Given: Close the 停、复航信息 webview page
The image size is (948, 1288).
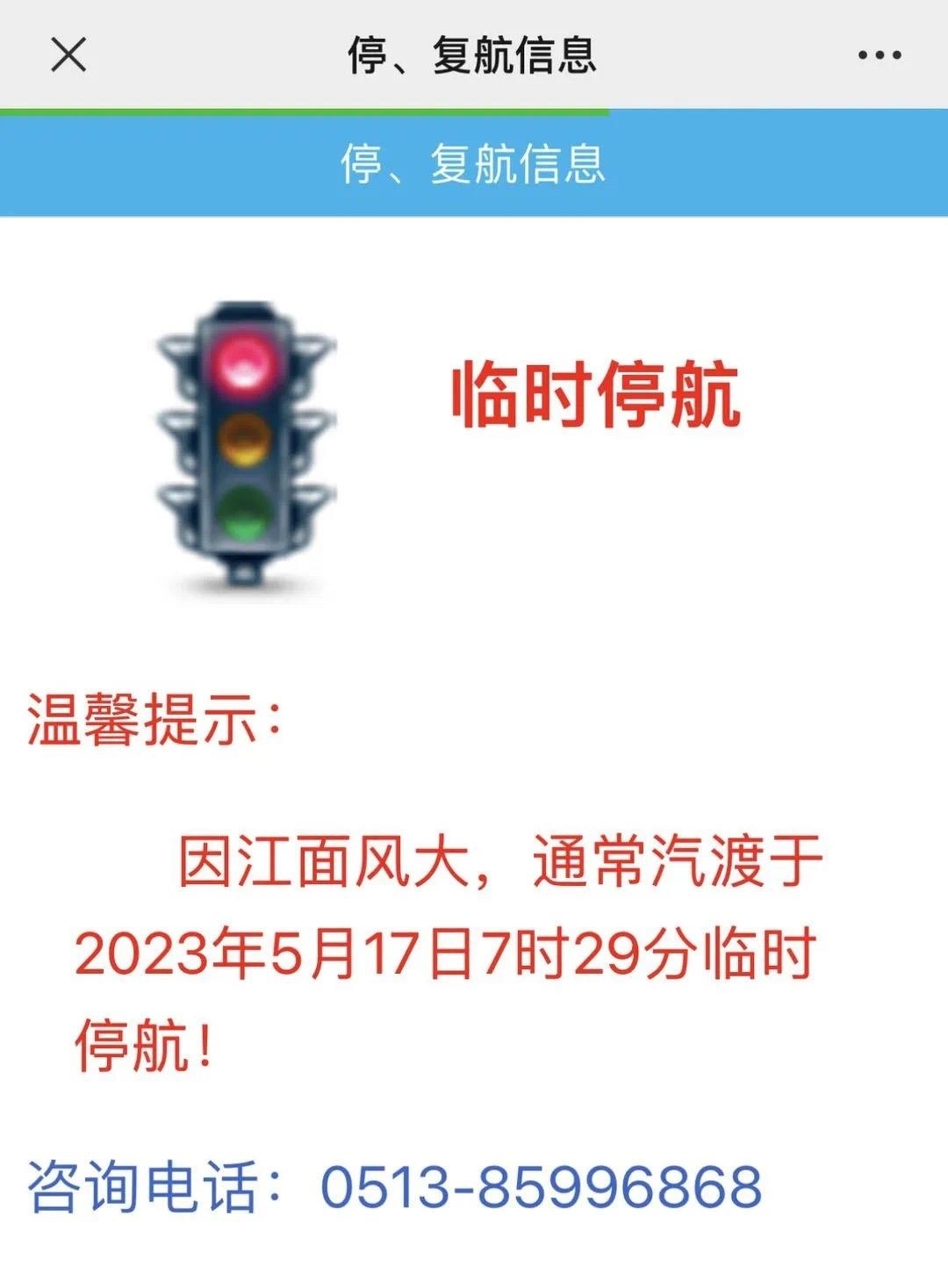Looking at the screenshot, I should point(68,55).
